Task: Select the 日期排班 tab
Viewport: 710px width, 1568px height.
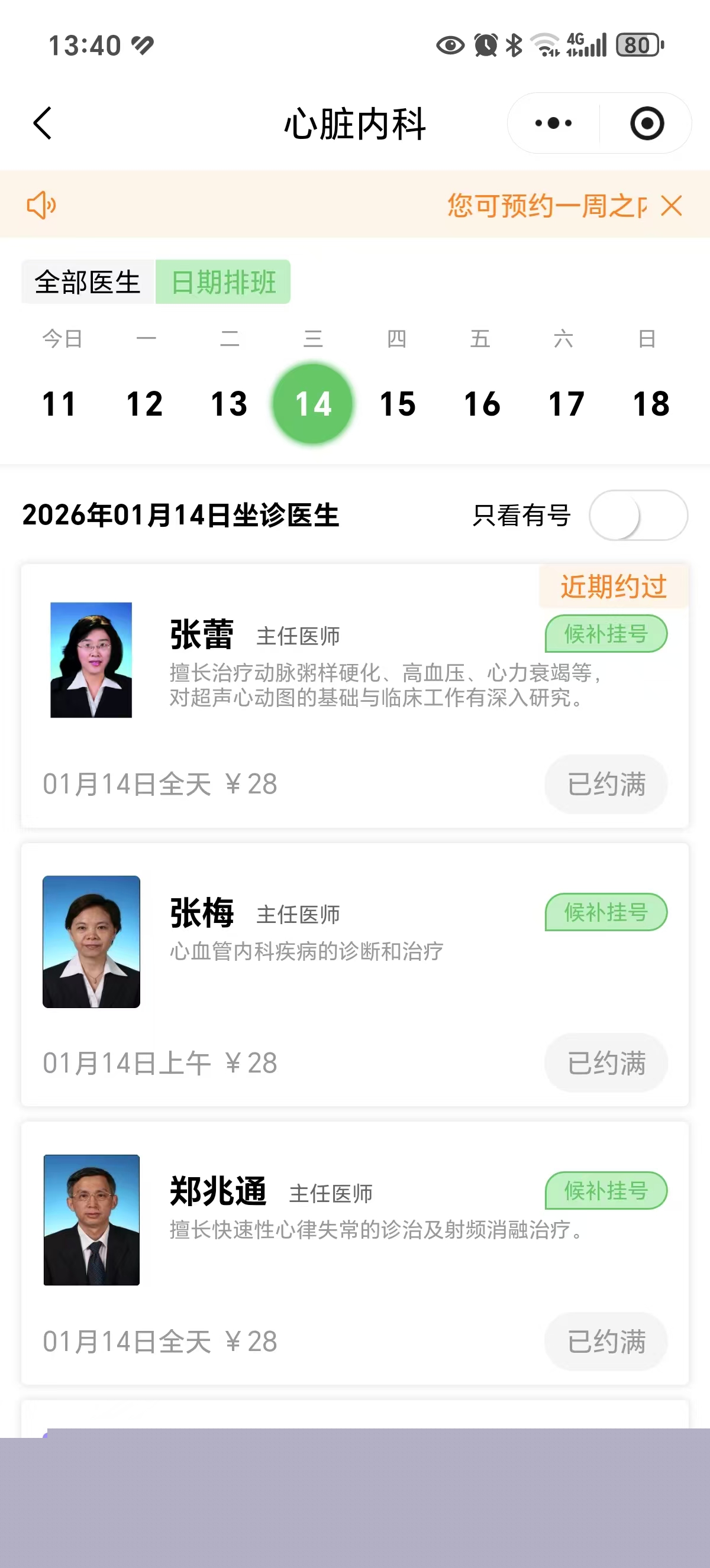Action: pos(224,282)
